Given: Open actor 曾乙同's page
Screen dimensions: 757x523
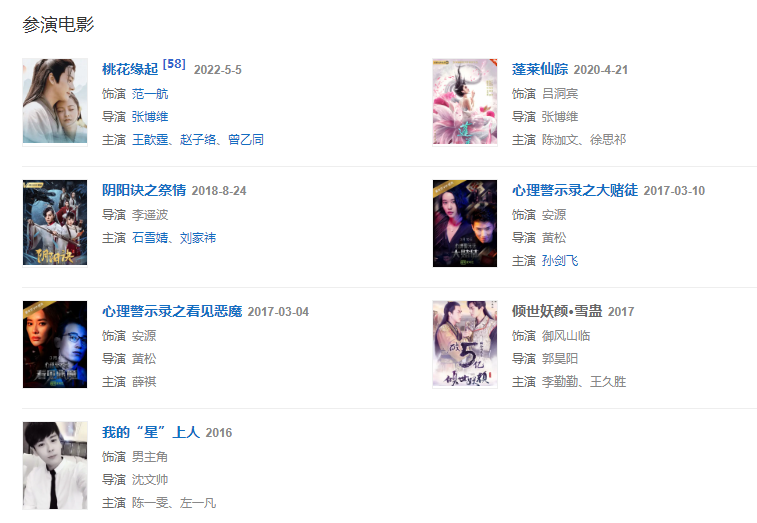Looking at the screenshot, I should click(x=246, y=139).
